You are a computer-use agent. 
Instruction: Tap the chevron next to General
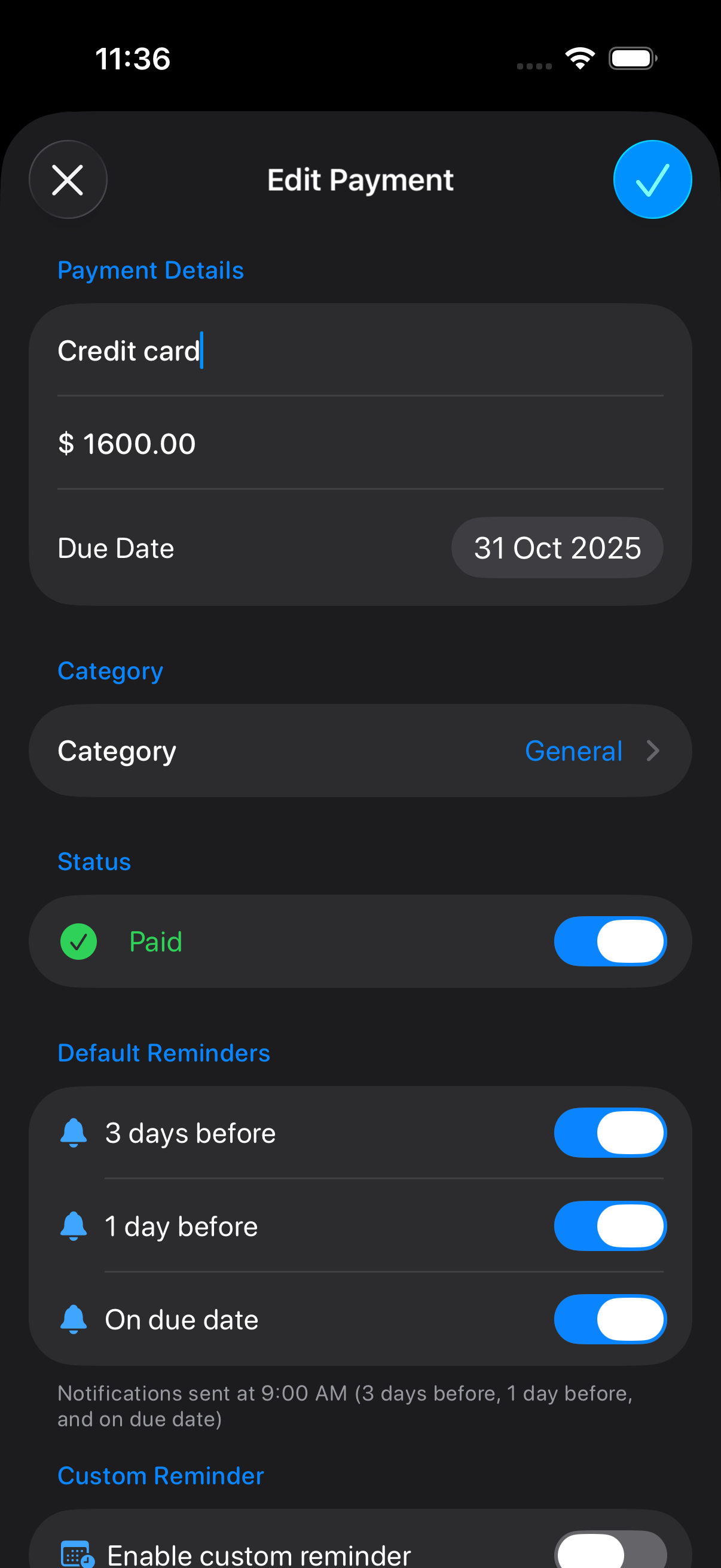tap(653, 751)
